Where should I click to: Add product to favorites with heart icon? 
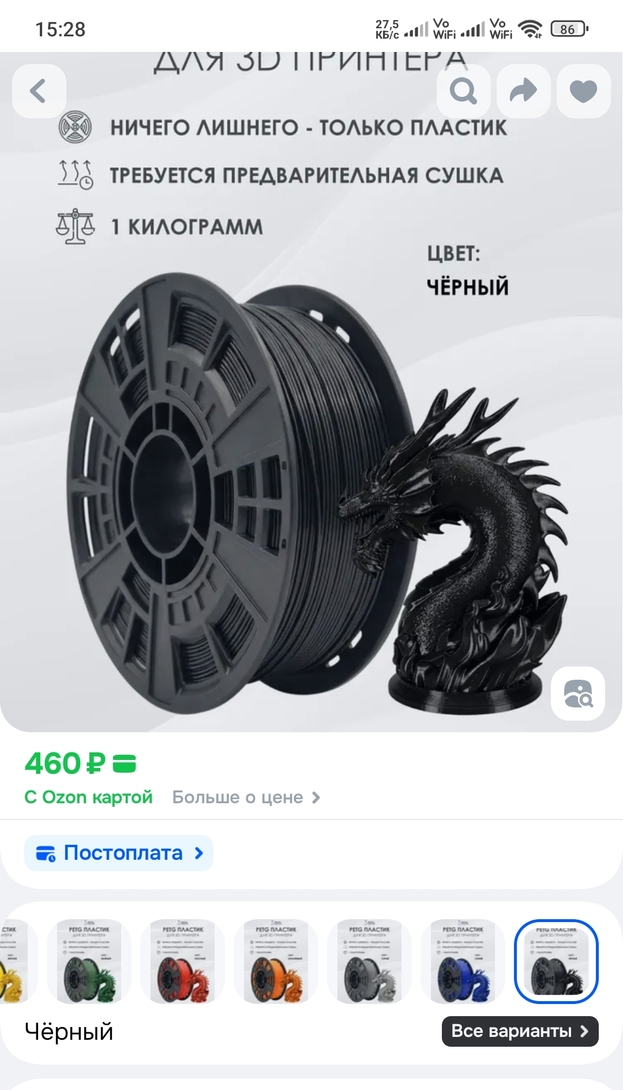pyautogui.click(x=583, y=91)
